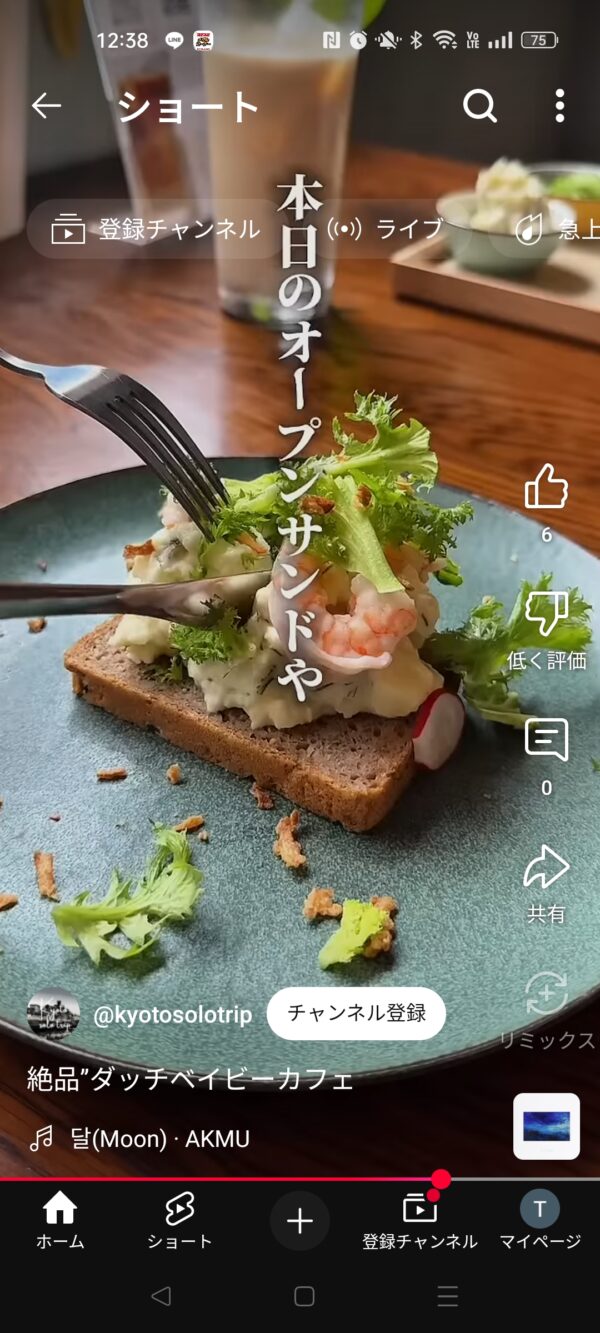Select the 登録チャンネル filter chip
Image resolution: width=600 pixels, height=1333 pixels.
click(x=157, y=229)
